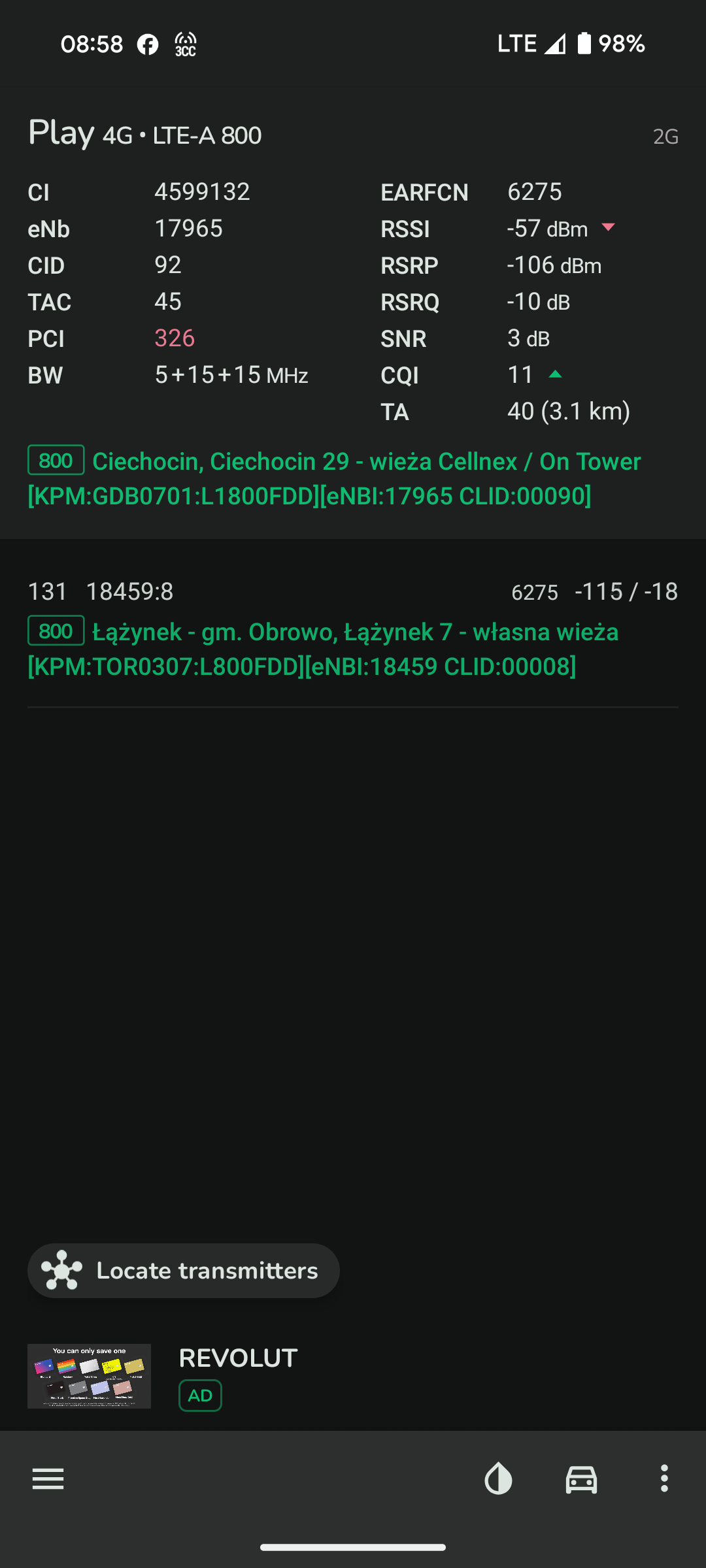Image resolution: width=706 pixels, height=1568 pixels.
Task: Open the hamburger drawer menu
Action: point(48,1478)
